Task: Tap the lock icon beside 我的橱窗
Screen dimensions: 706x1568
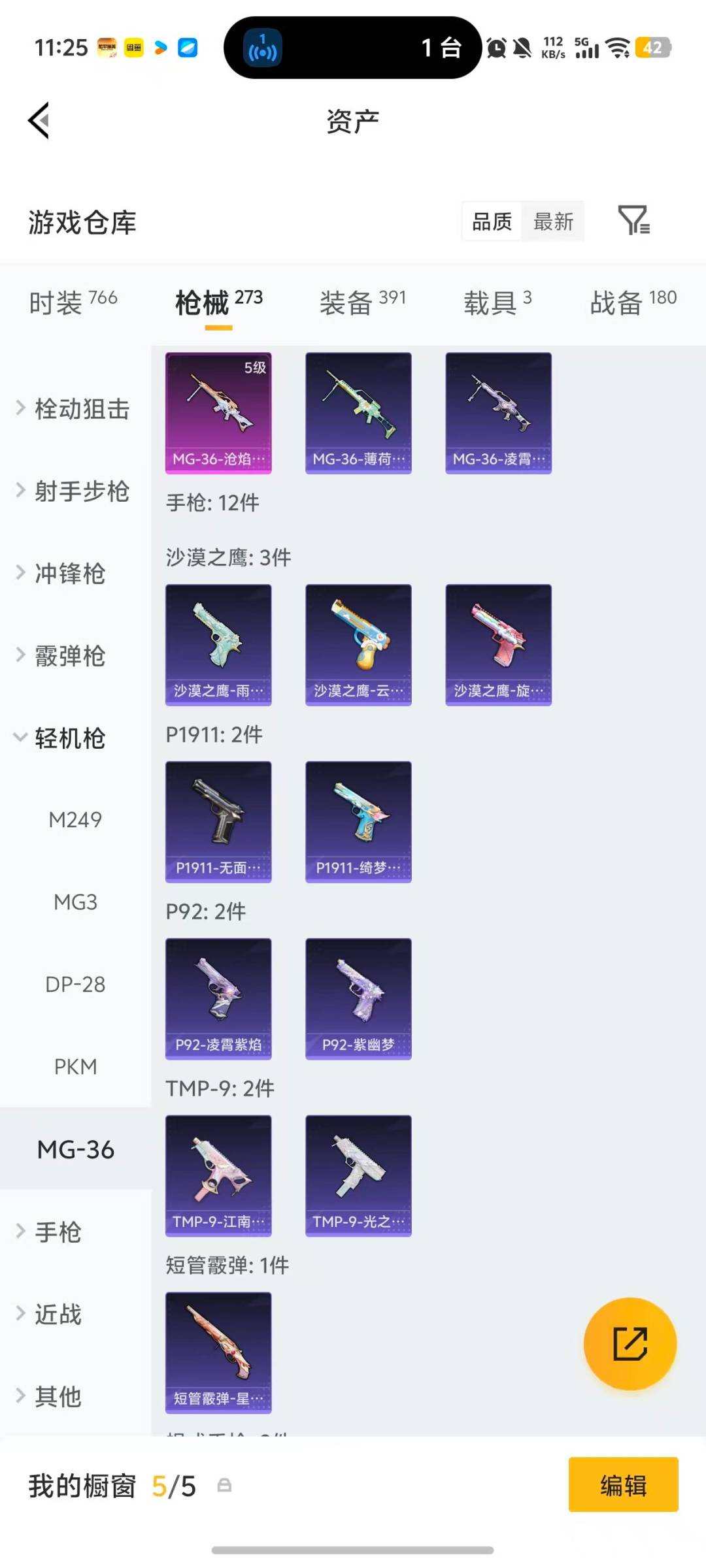Action: [226, 1485]
